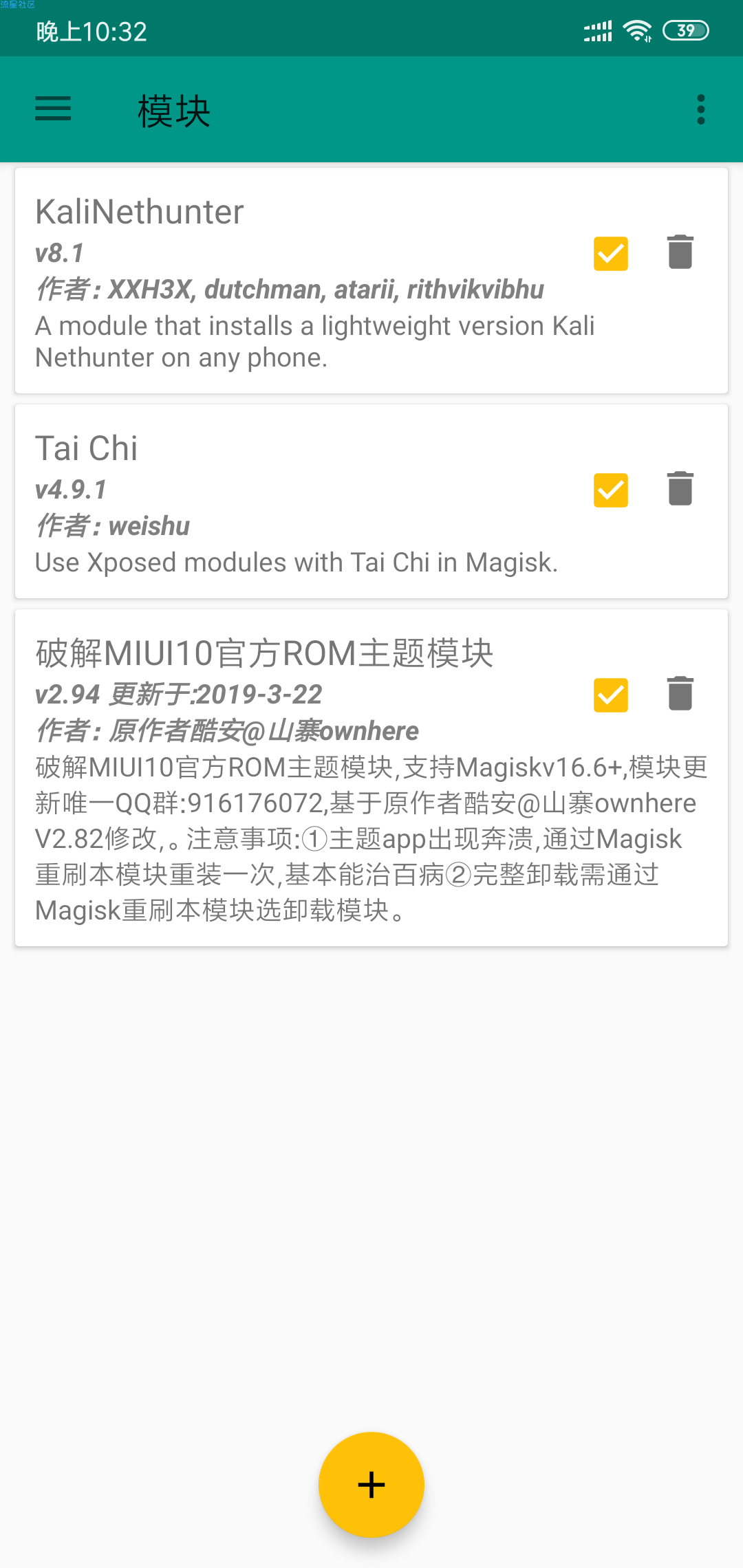
Task: Open the hamburger navigation drawer
Action: click(x=53, y=109)
